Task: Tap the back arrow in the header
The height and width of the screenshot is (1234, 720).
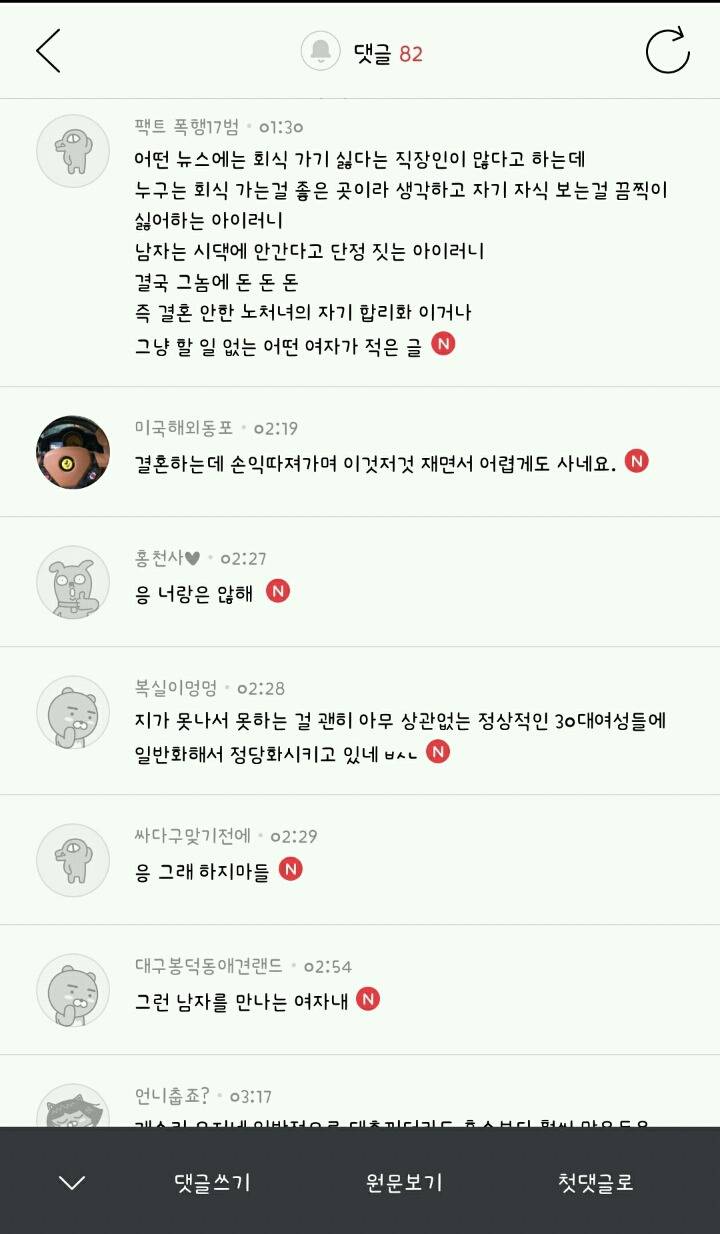Action: click(45, 50)
